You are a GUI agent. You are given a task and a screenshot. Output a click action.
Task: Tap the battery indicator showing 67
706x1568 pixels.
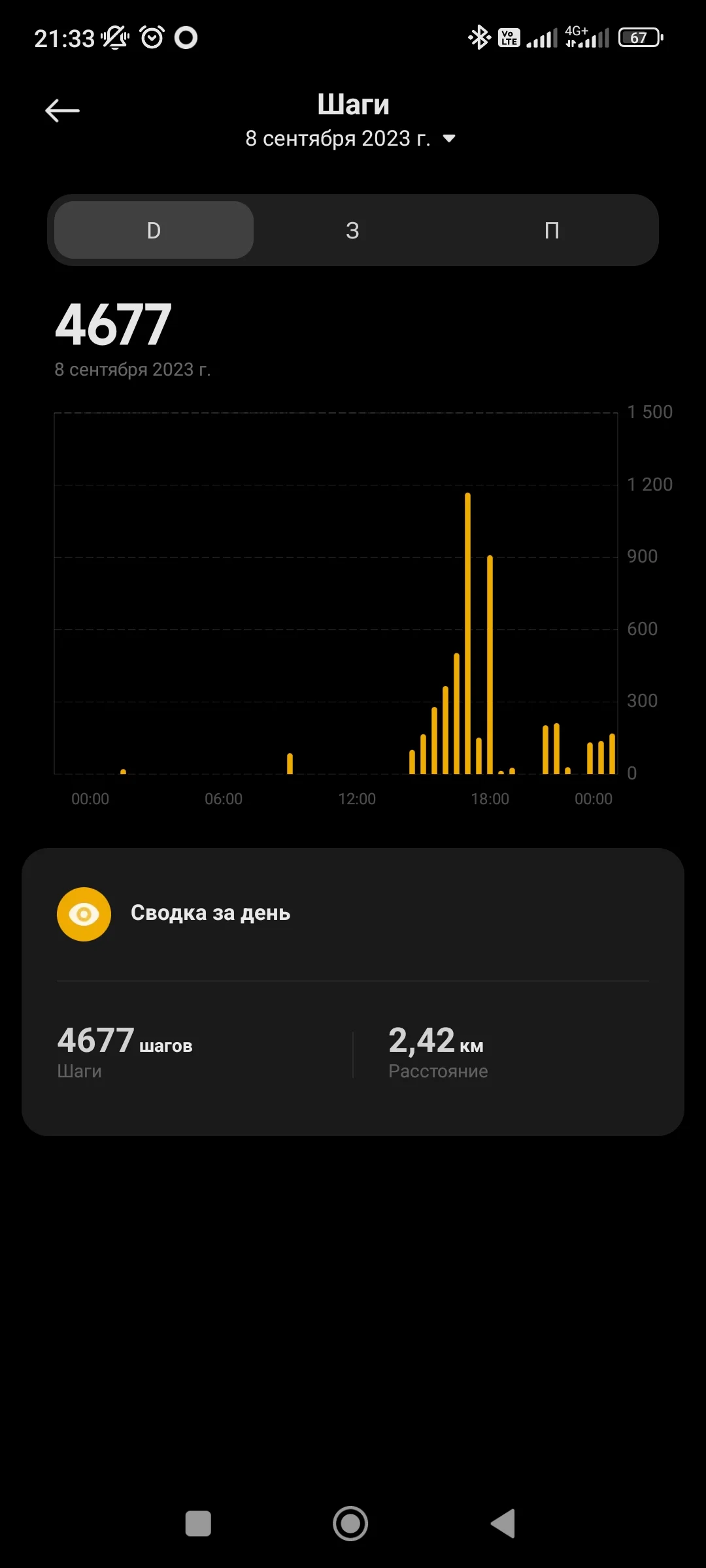639,37
